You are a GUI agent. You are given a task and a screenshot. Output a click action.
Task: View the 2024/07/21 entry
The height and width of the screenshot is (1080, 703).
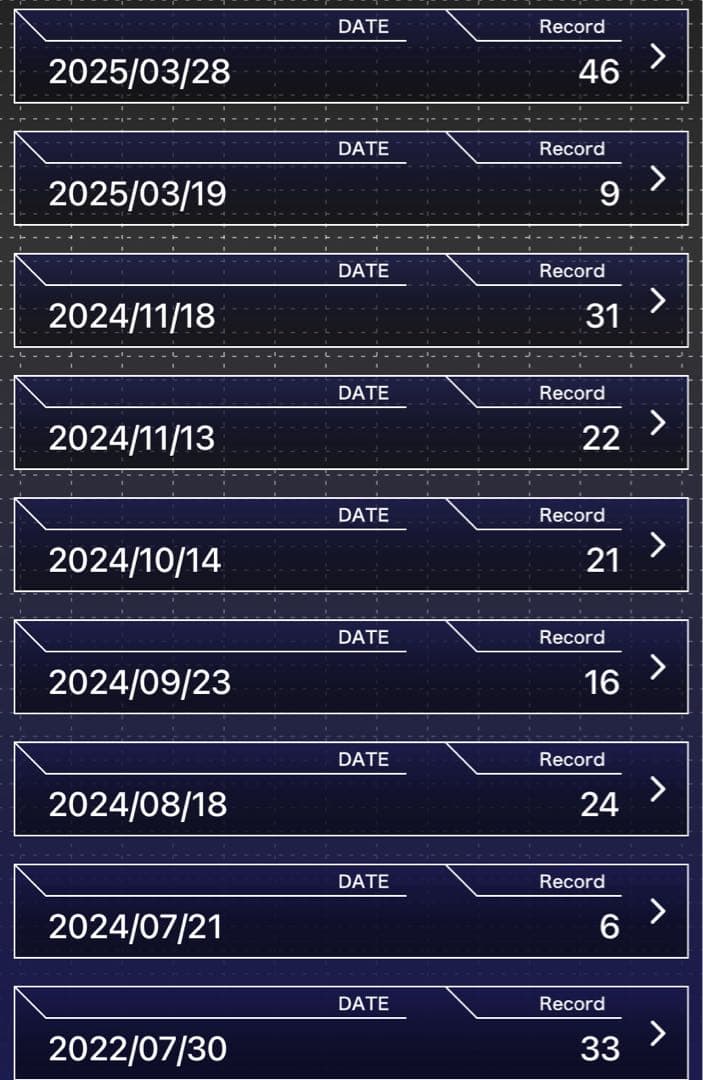(350, 910)
